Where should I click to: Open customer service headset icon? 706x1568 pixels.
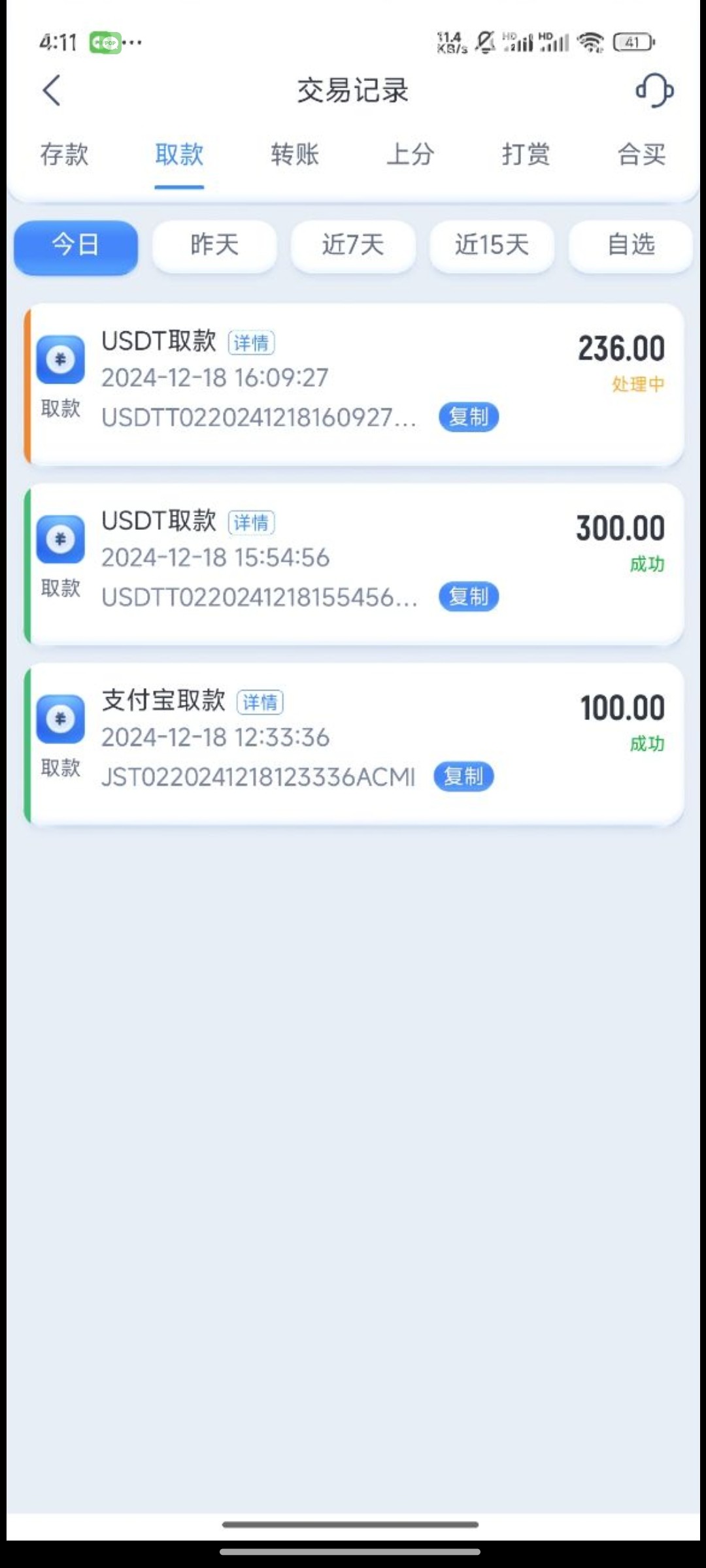point(654,90)
